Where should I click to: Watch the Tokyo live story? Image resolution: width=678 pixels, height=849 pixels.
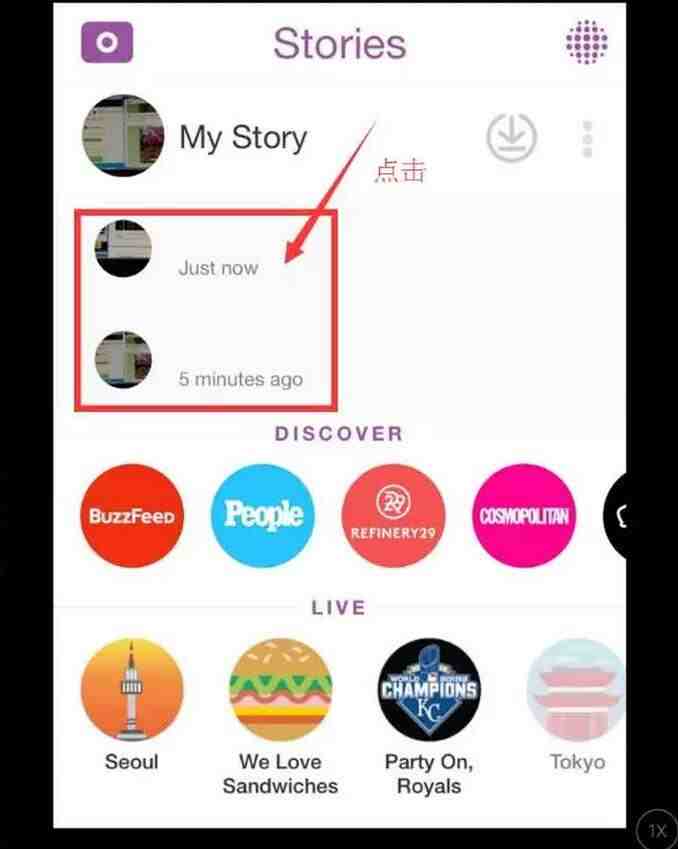(x=575, y=690)
